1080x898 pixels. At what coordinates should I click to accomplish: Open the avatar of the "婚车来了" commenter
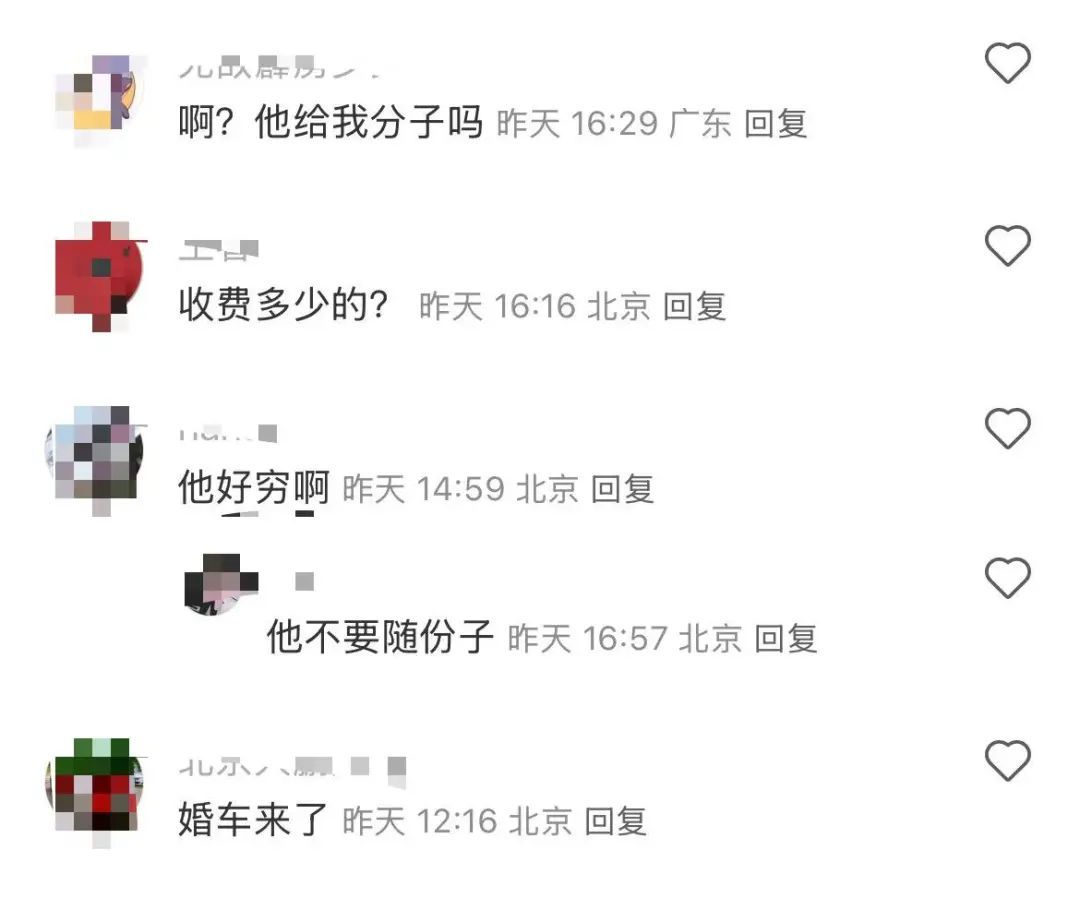click(x=96, y=790)
